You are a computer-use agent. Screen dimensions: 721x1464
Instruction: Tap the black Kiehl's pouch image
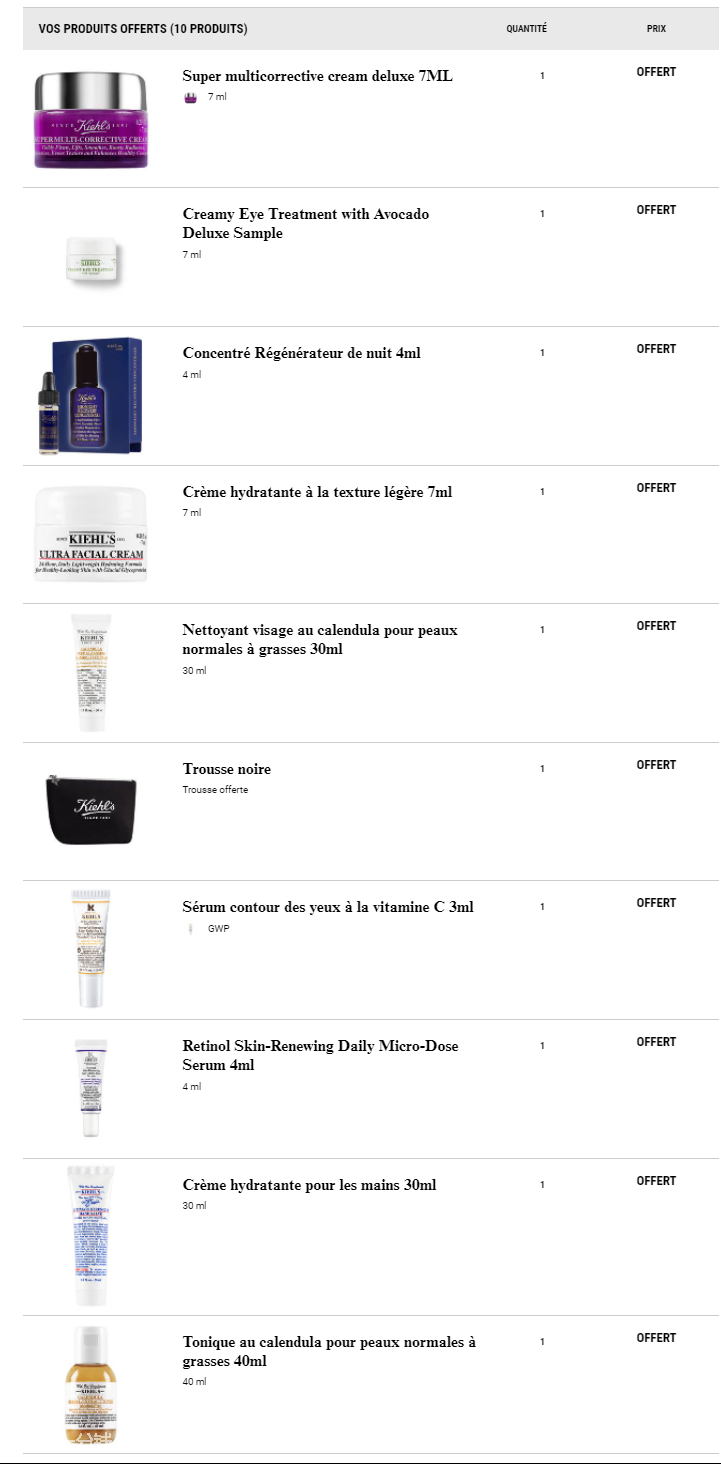click(x=91, y=808)
